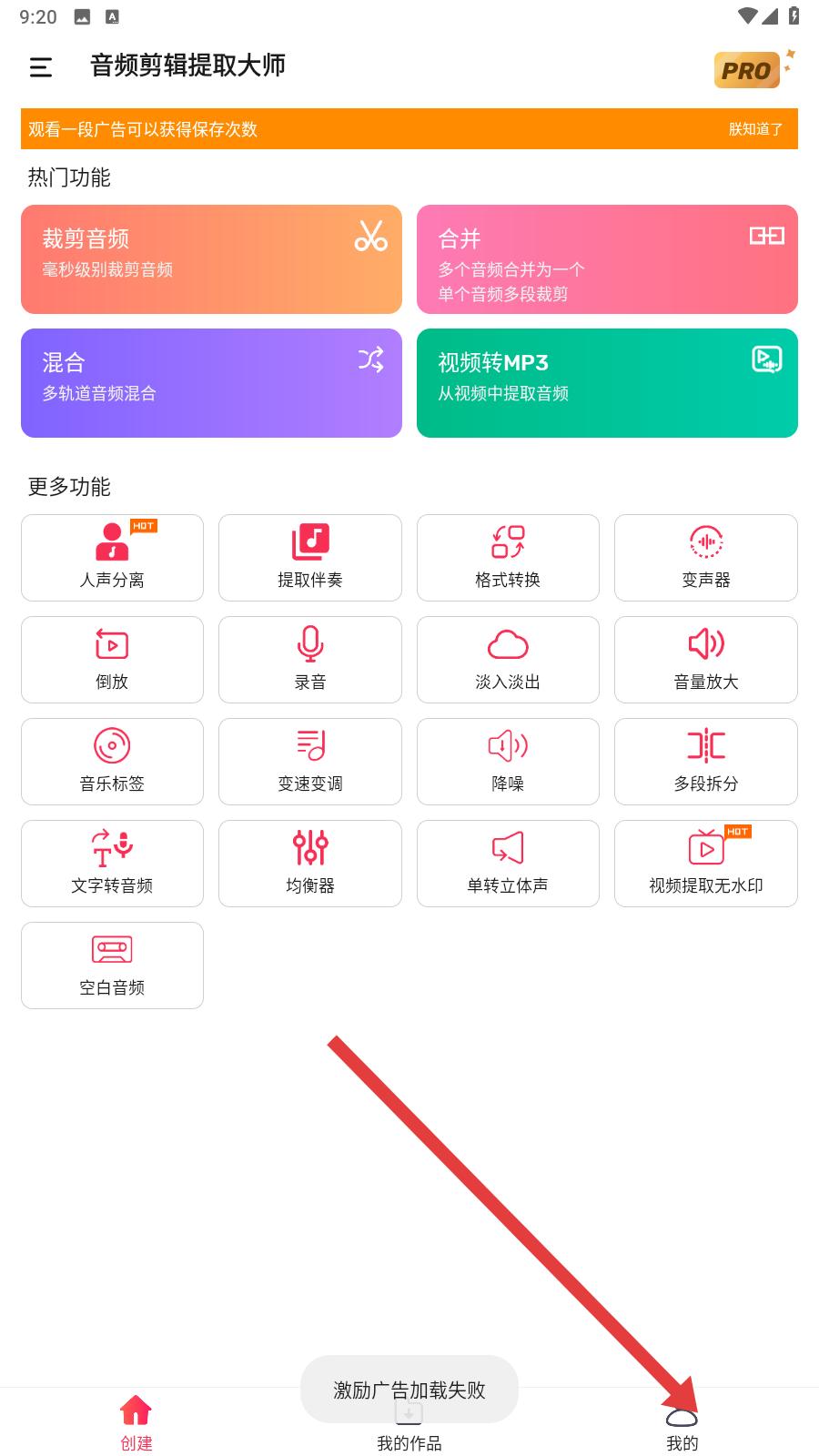This screenshot has height=1456, width=819.
Task: Open the 变声器 voice changer
Action: tap(706, 558)
